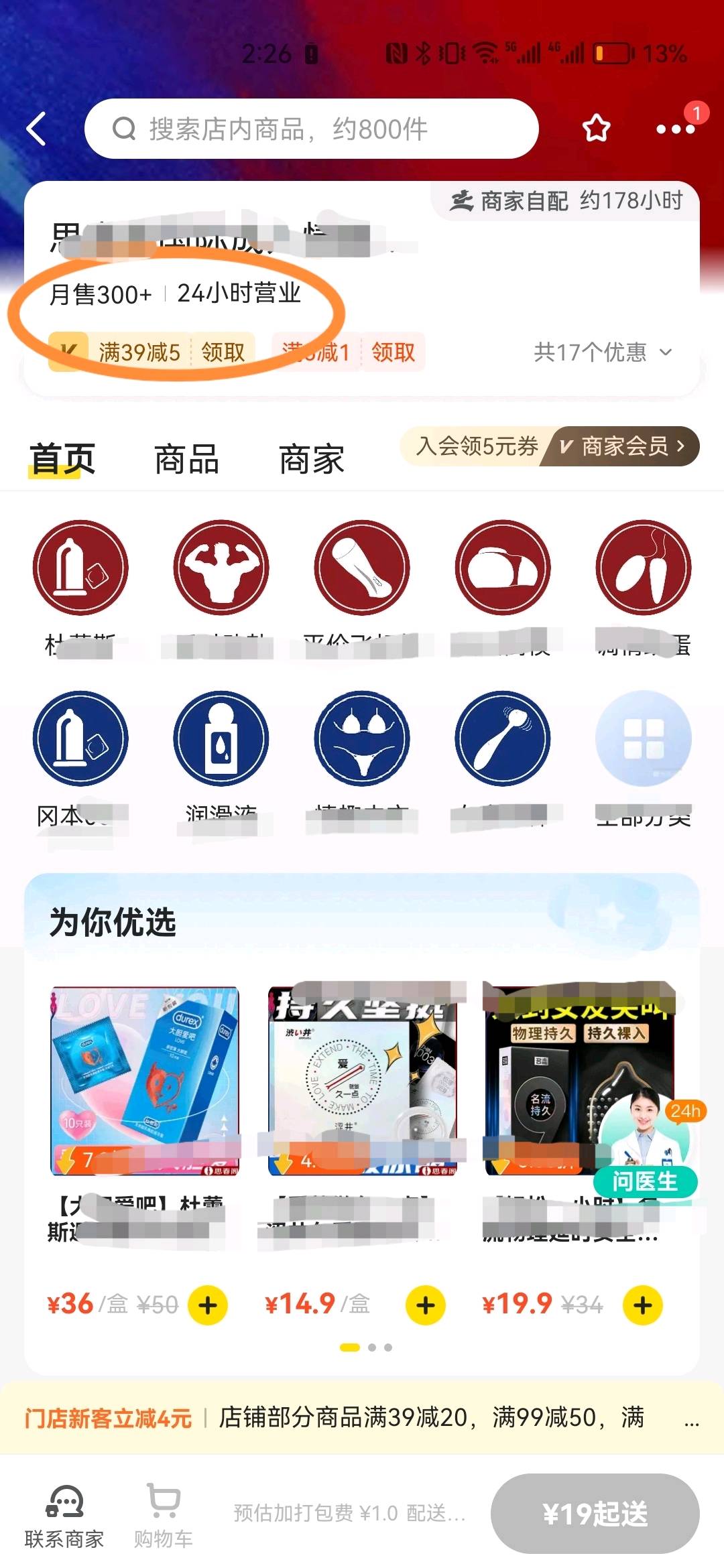Viewport: 724px width, 1568px height.
Task: Claim the 满39减5 coupon
Action: (x=223, y=352)
